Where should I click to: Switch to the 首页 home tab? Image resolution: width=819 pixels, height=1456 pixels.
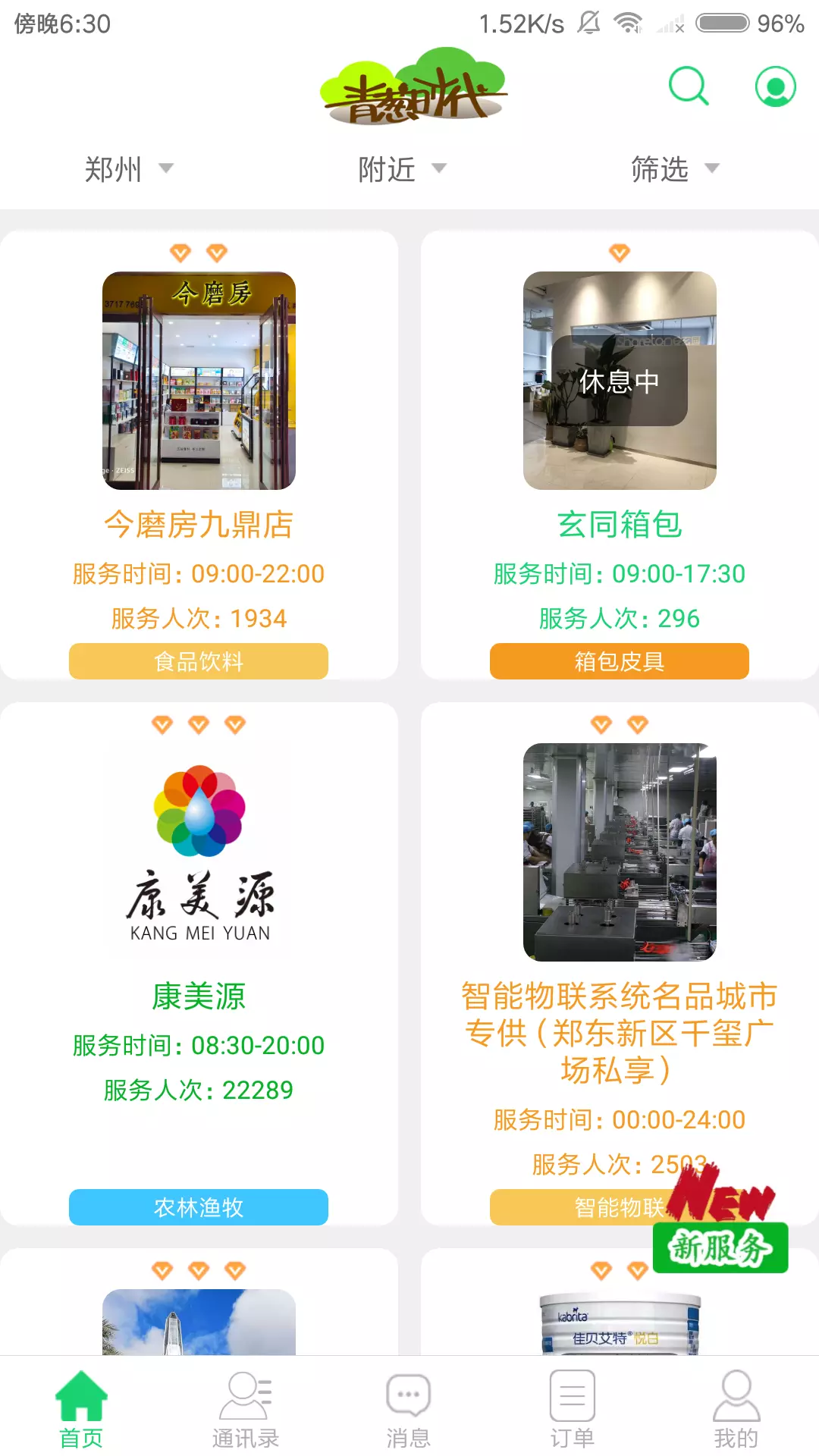[81, 1408]
